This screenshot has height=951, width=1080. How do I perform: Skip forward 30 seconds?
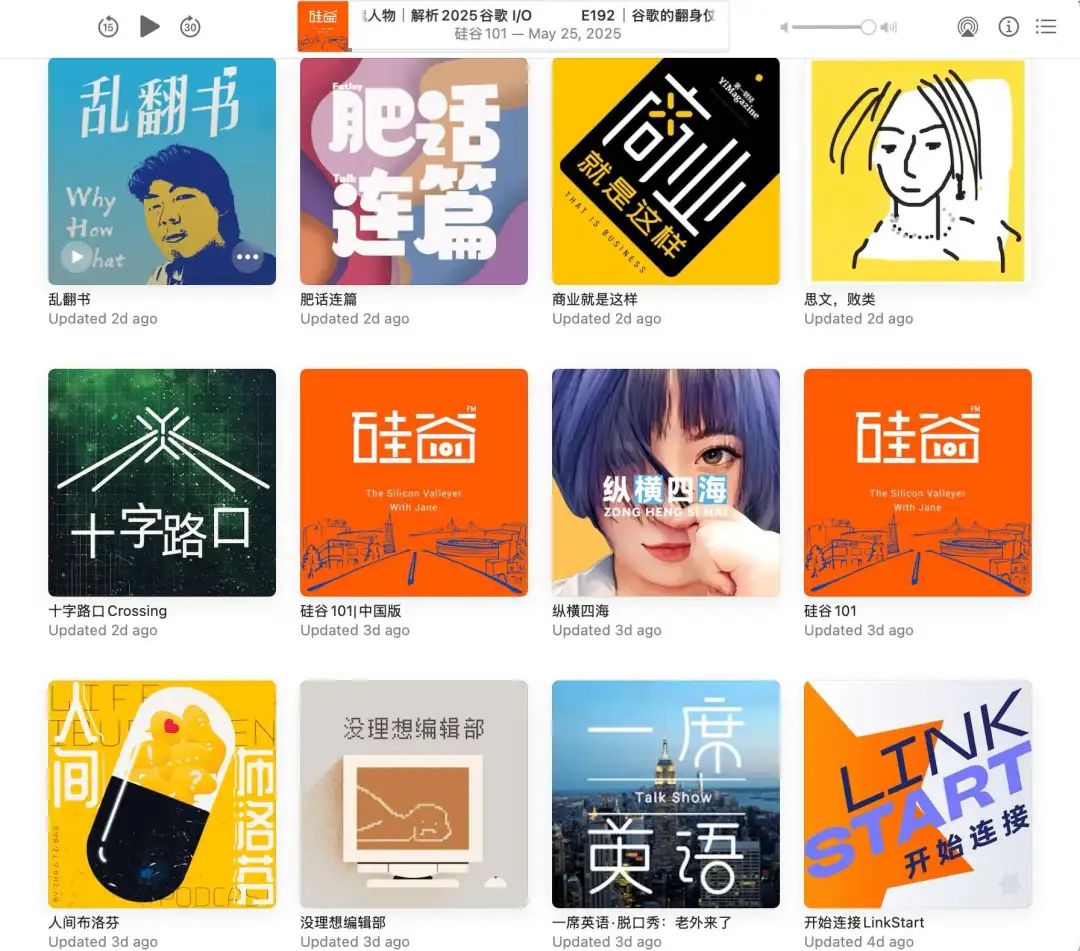pyautogui.click(x=190, y=27)
